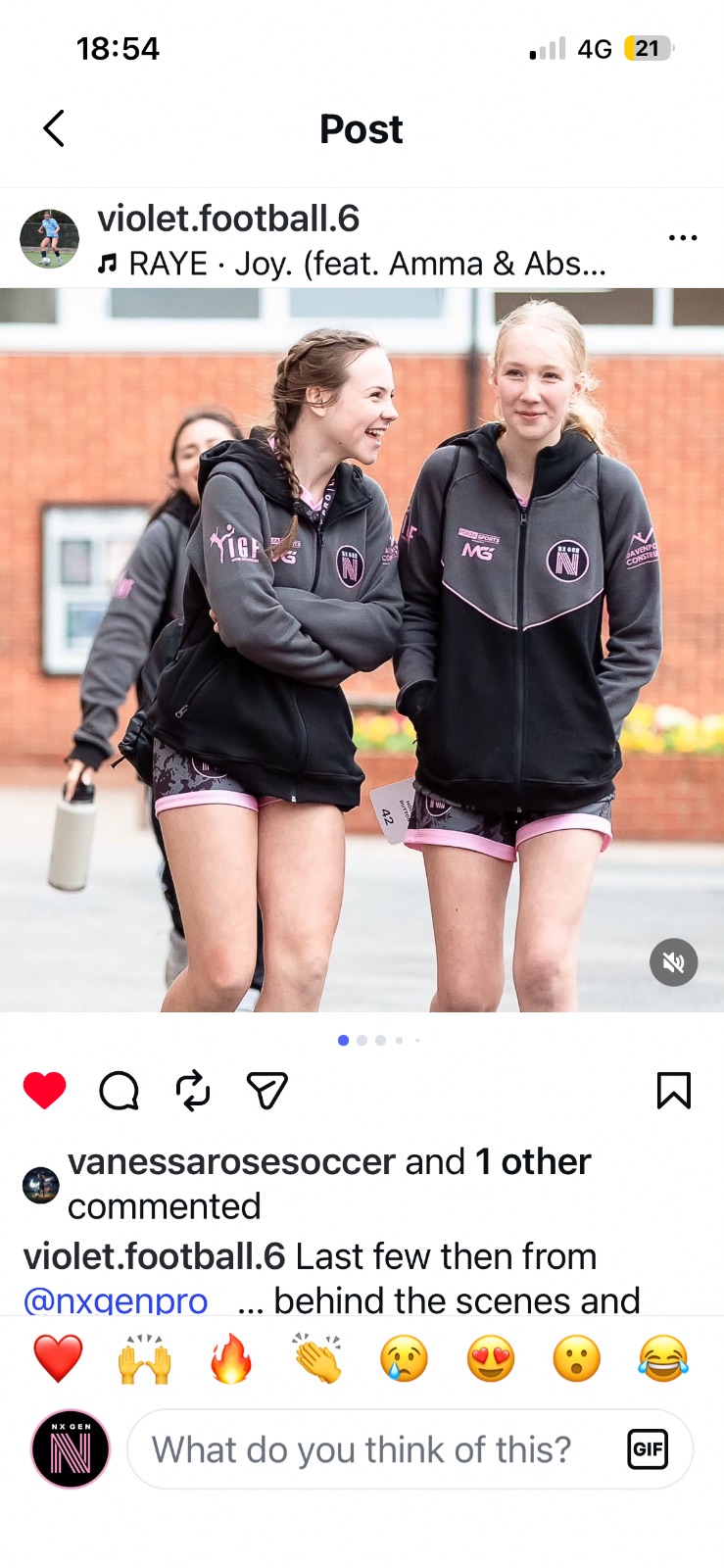Open the three-dot post options menu

[683, 238]
